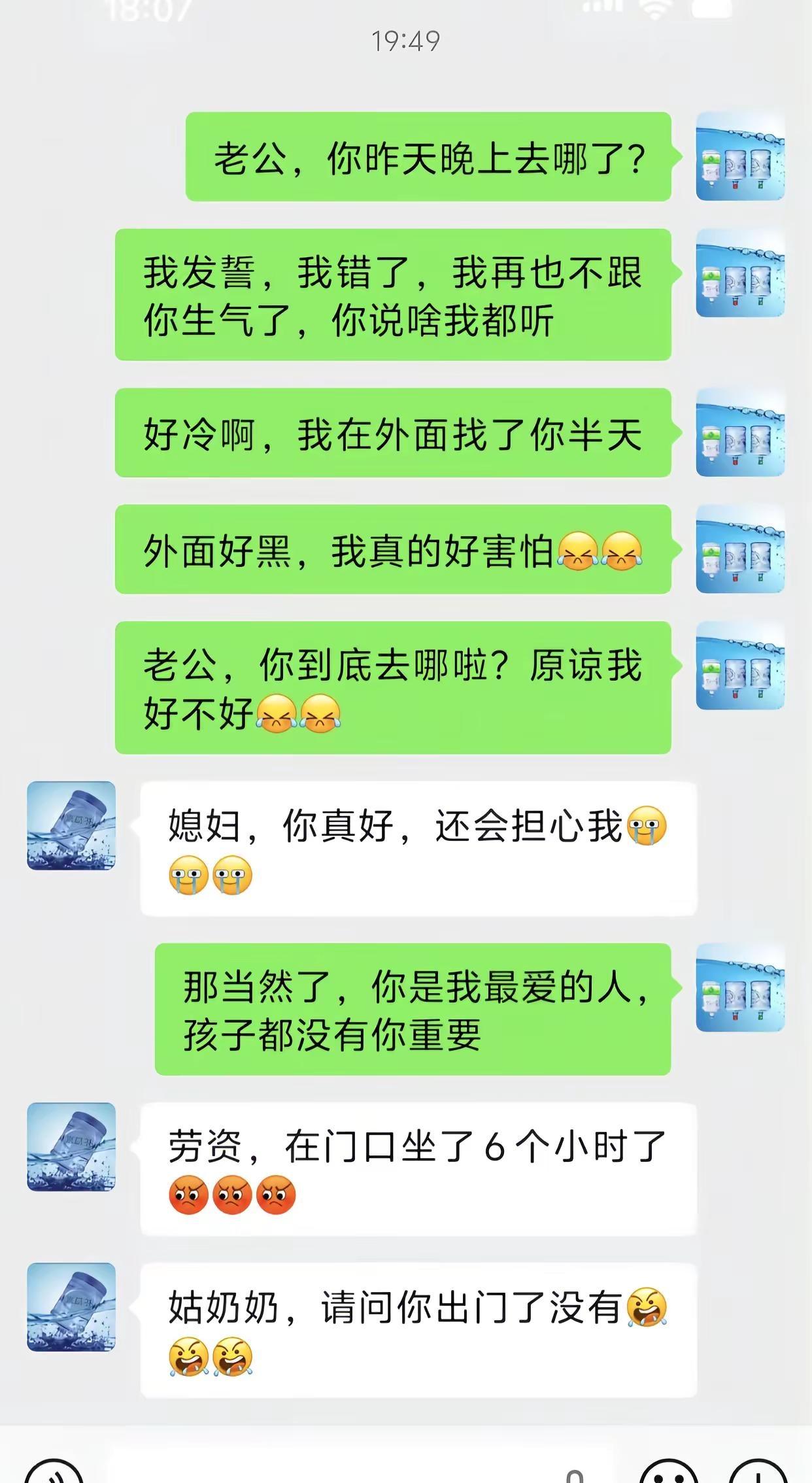
Task: Tap the 19:49 timestamp
Action: coord(406,41)
